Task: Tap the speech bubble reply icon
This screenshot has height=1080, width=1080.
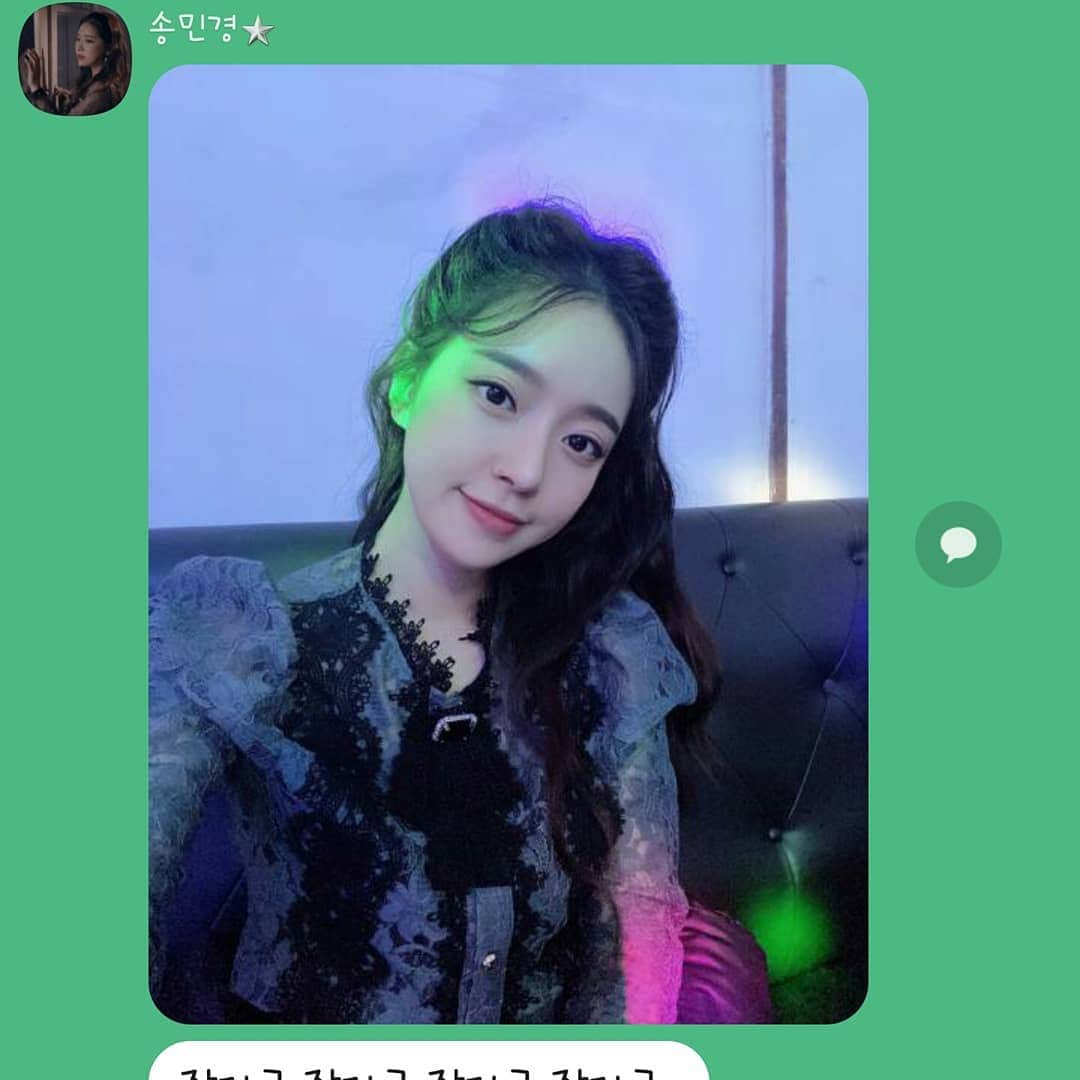Action: [x=957, y=544]
